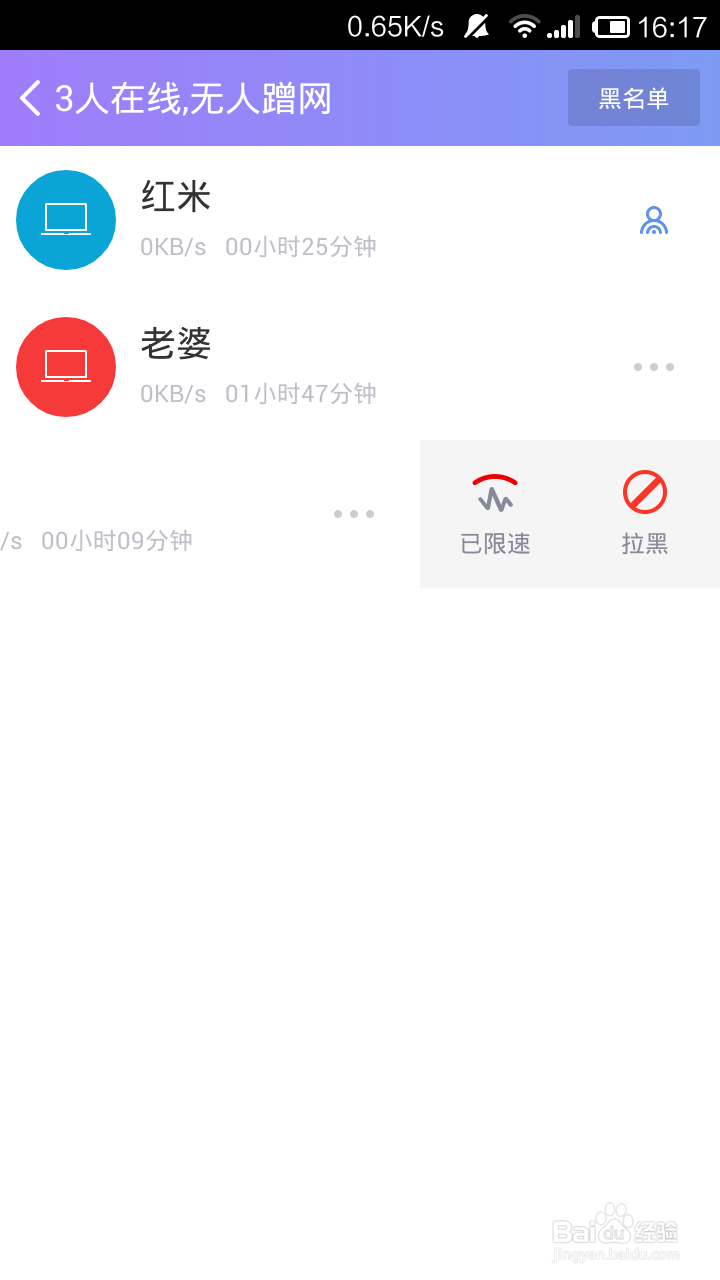
Task: Tap the device name 红米
Action: [x=174, y=197]
